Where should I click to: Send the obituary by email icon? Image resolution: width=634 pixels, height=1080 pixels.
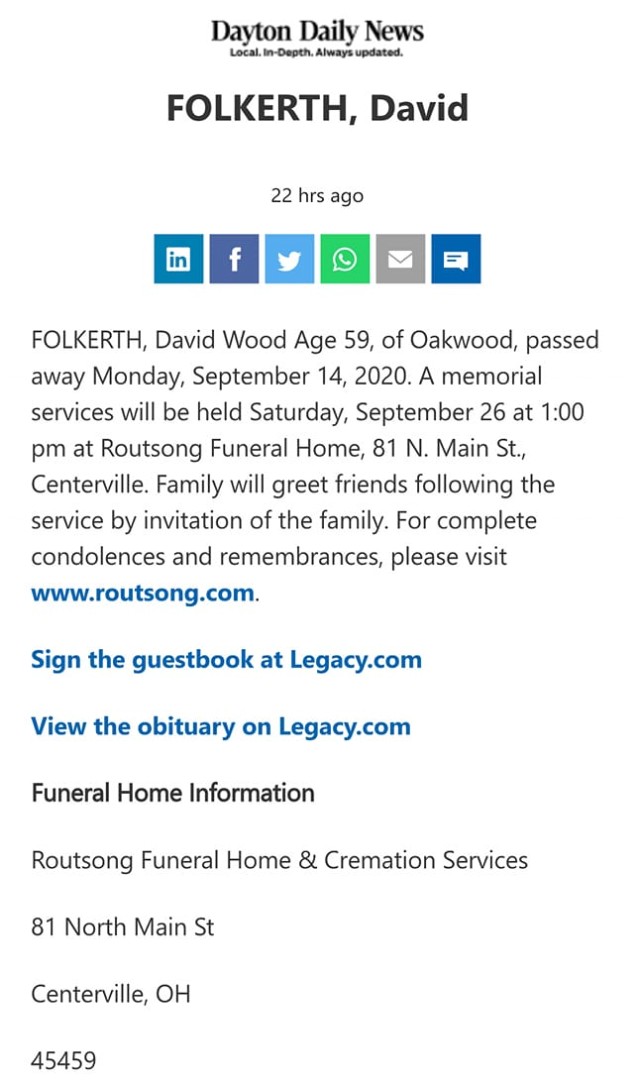click(400, 259)
